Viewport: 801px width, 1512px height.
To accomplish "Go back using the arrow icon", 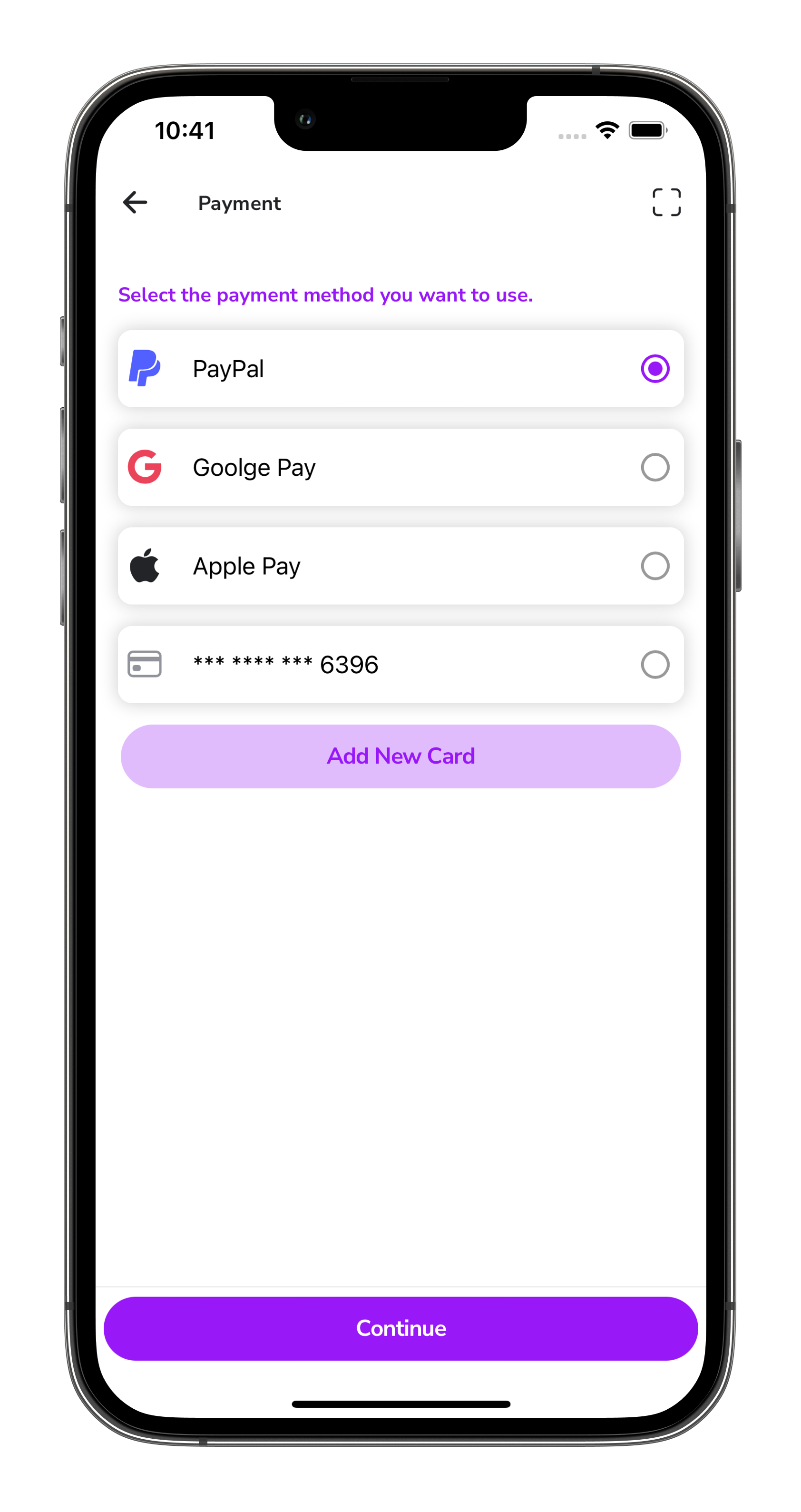I will point(135,203).
